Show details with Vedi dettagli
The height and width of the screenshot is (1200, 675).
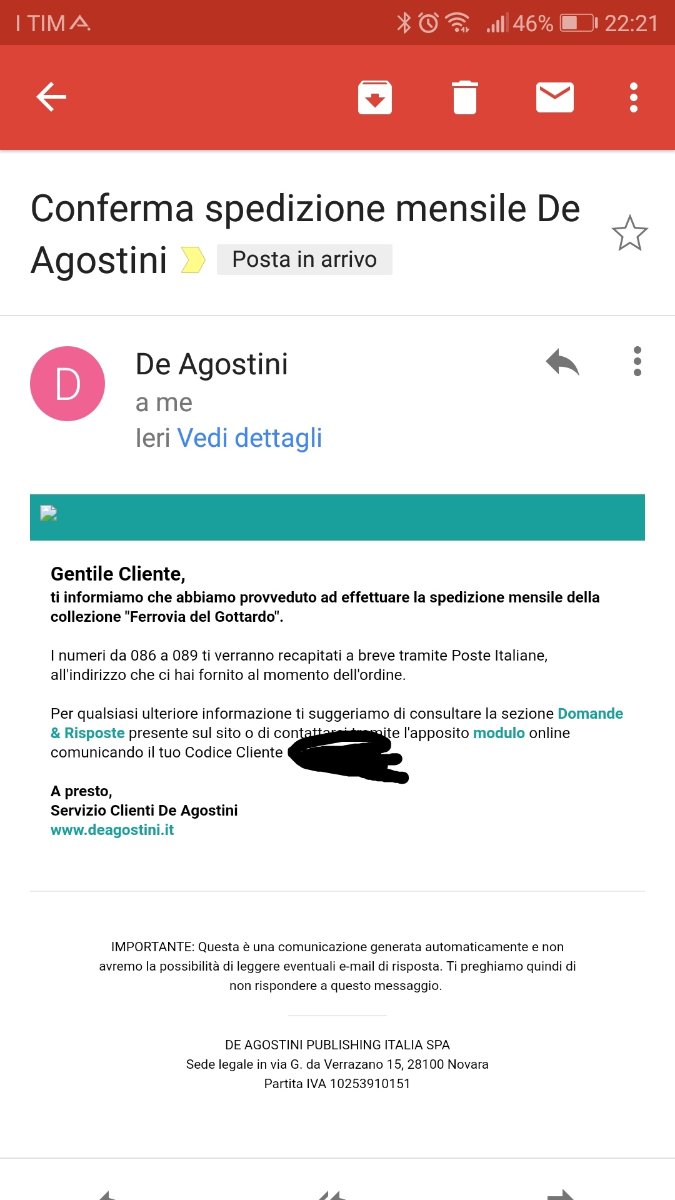pyautogui.click(x=249, y=438)
